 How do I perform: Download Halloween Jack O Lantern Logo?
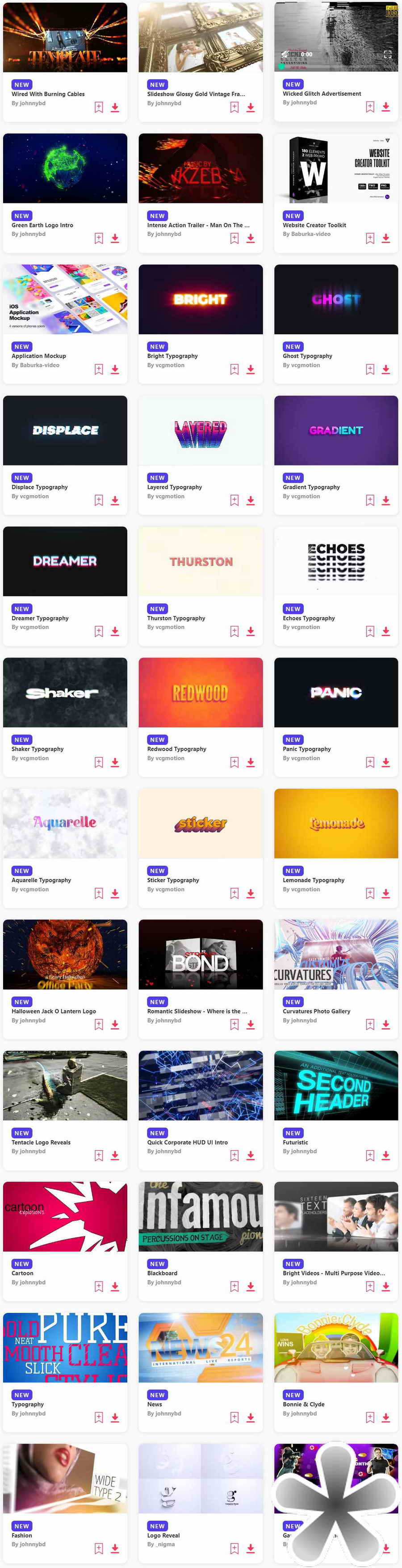114,1025
